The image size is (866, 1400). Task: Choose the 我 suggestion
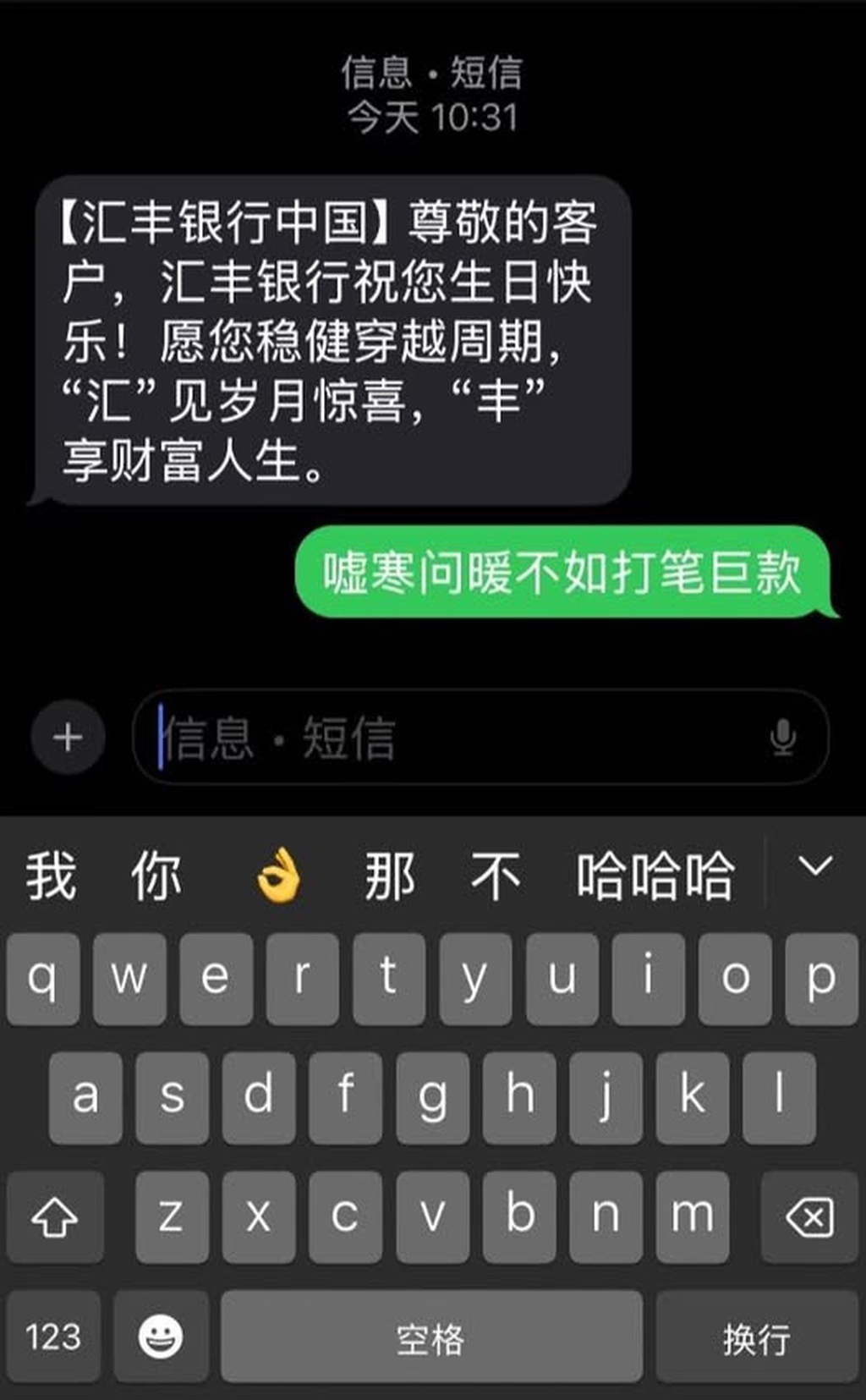pyautogui.click(x=51, y=876)
